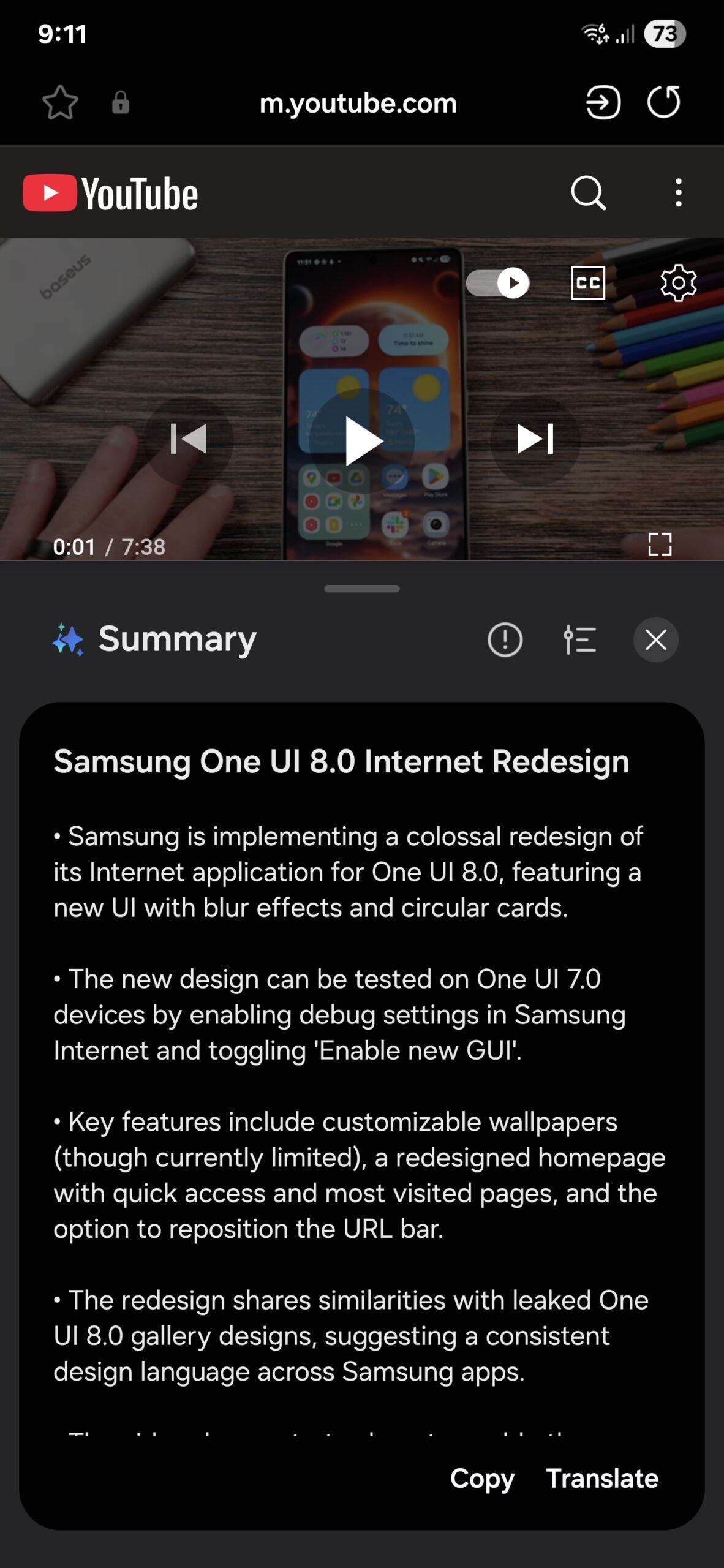724x1568 pixels.
Task: Turn on closed captions
Action: click(587, 283)
